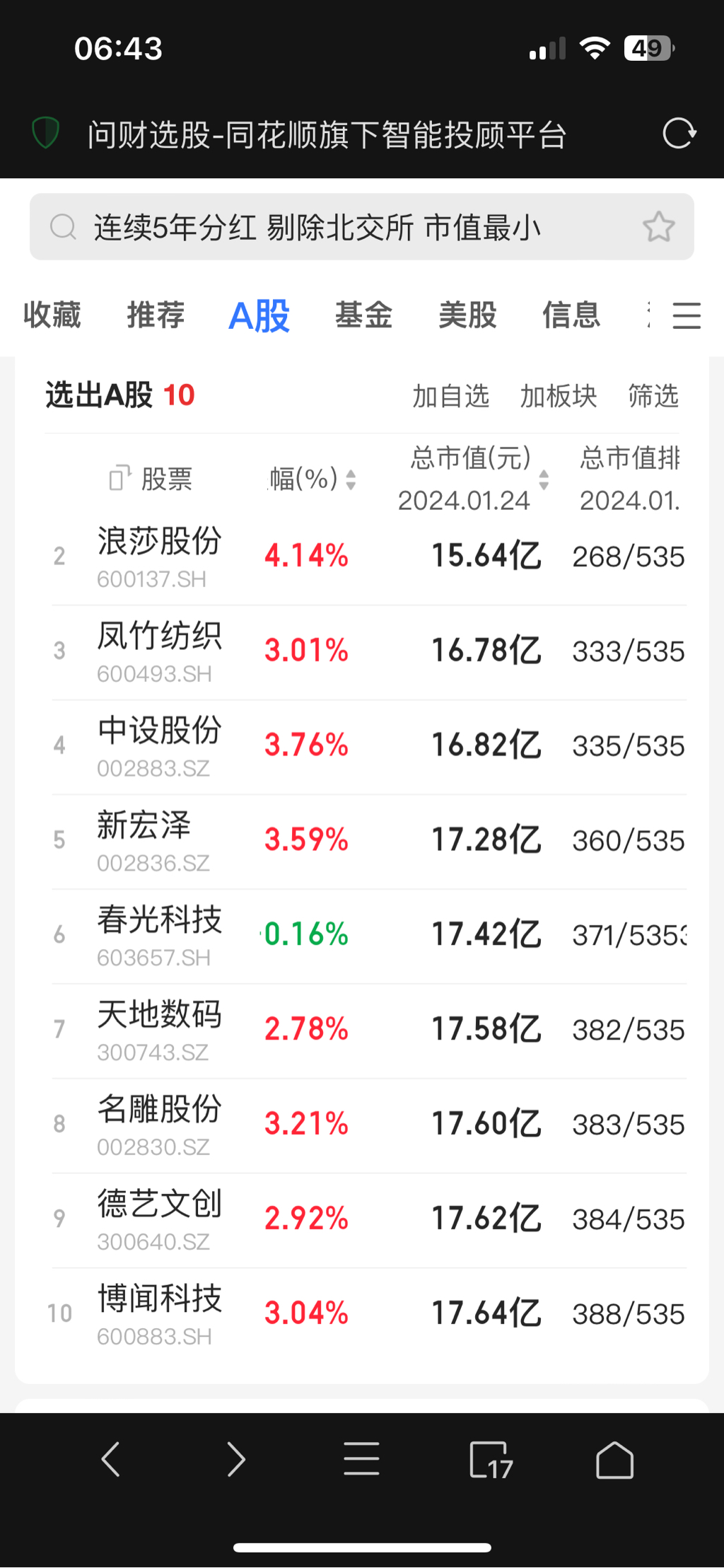Reload the page with the refresh icon
The width and height of the screenshot is (724, 1568).
tap(679, 134)
